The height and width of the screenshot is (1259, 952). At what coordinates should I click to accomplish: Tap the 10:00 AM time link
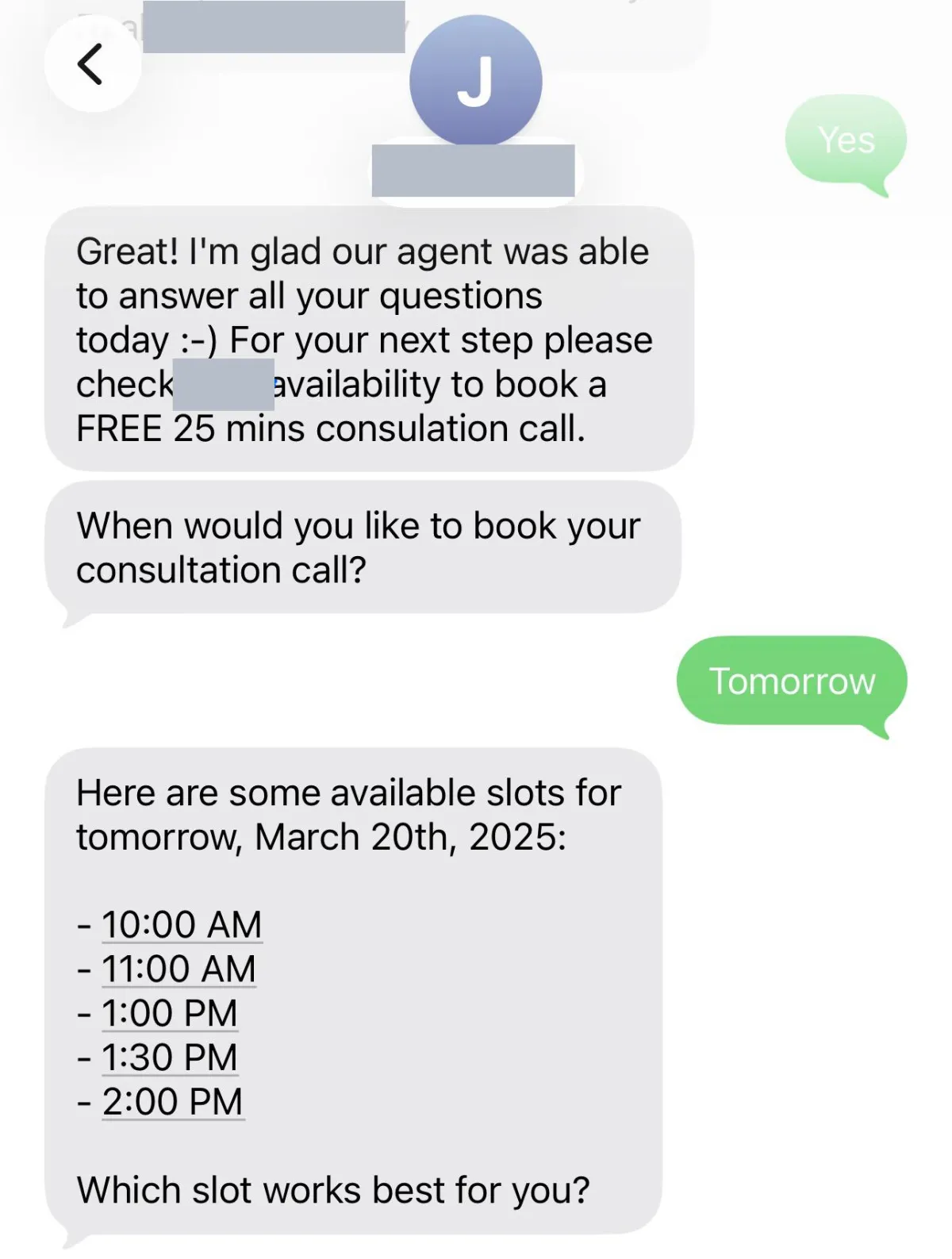[182, 924]
